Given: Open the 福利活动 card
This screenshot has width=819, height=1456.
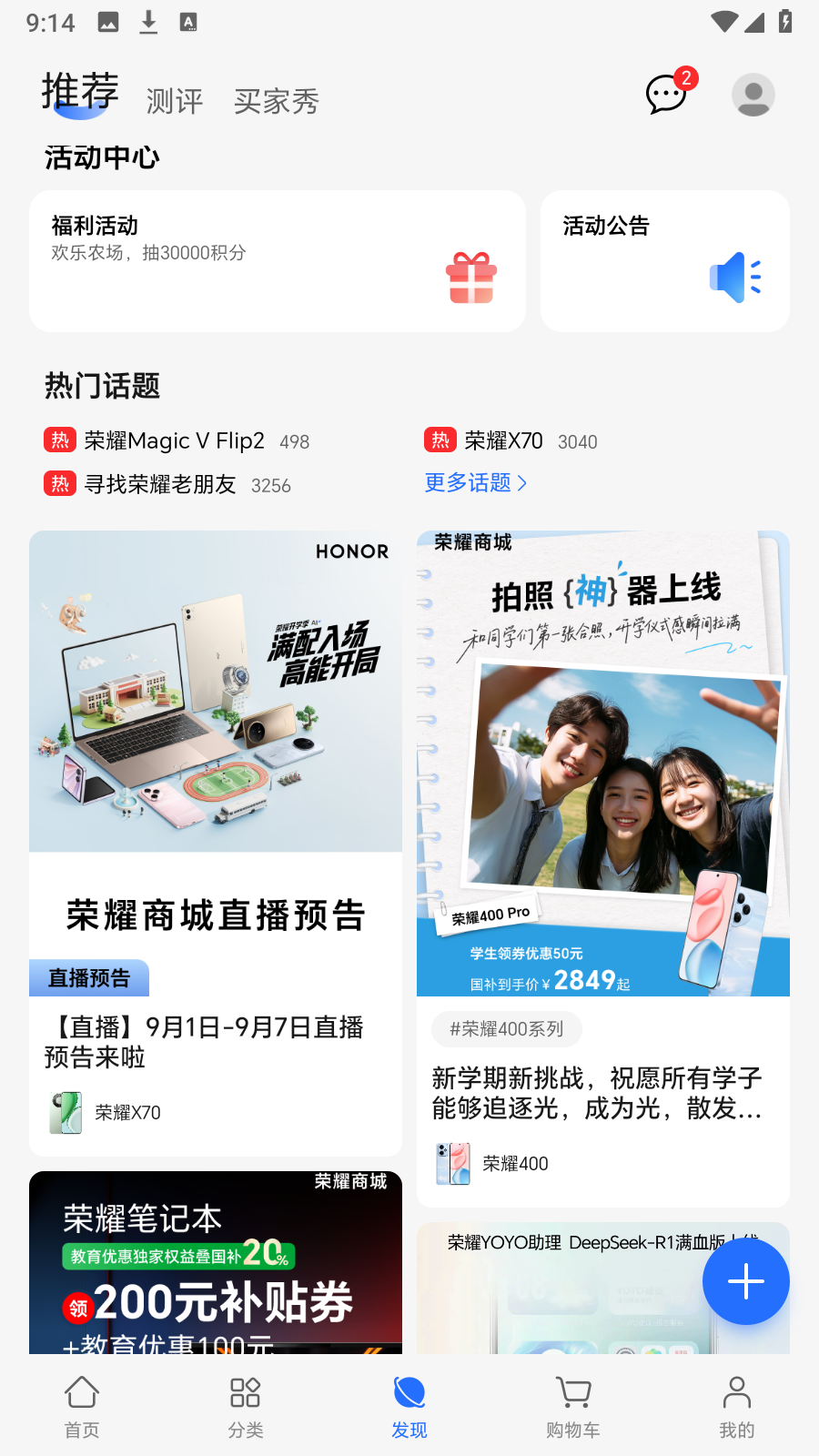Looking at the screenshot, I should click(277, 261).
